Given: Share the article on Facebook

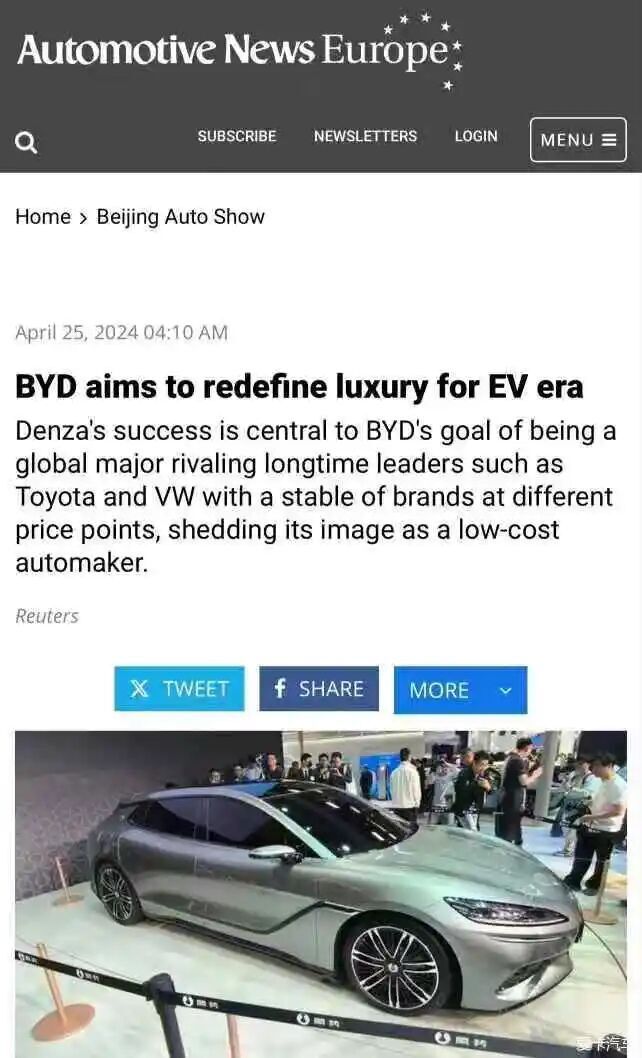Looking at the screenshot, I should click(319, 689).
